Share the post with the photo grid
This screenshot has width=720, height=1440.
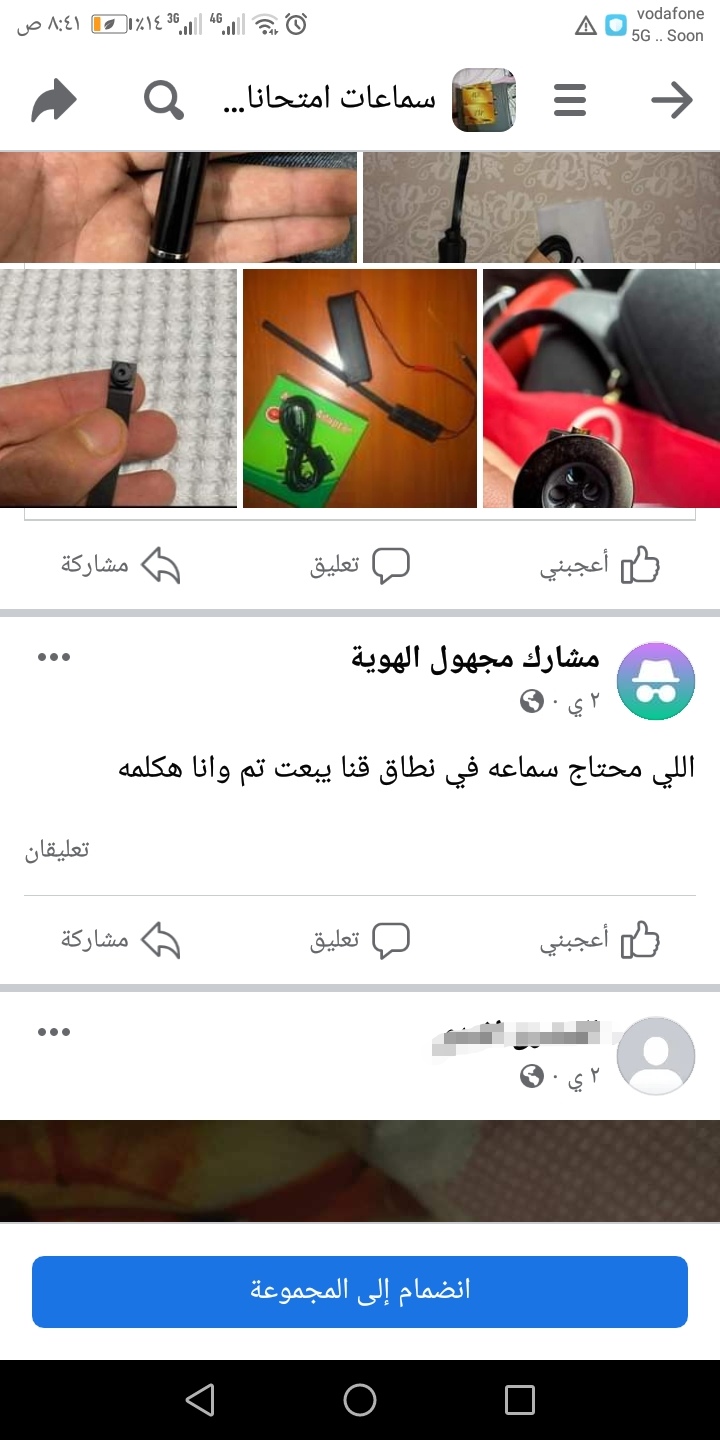[120, 566]
